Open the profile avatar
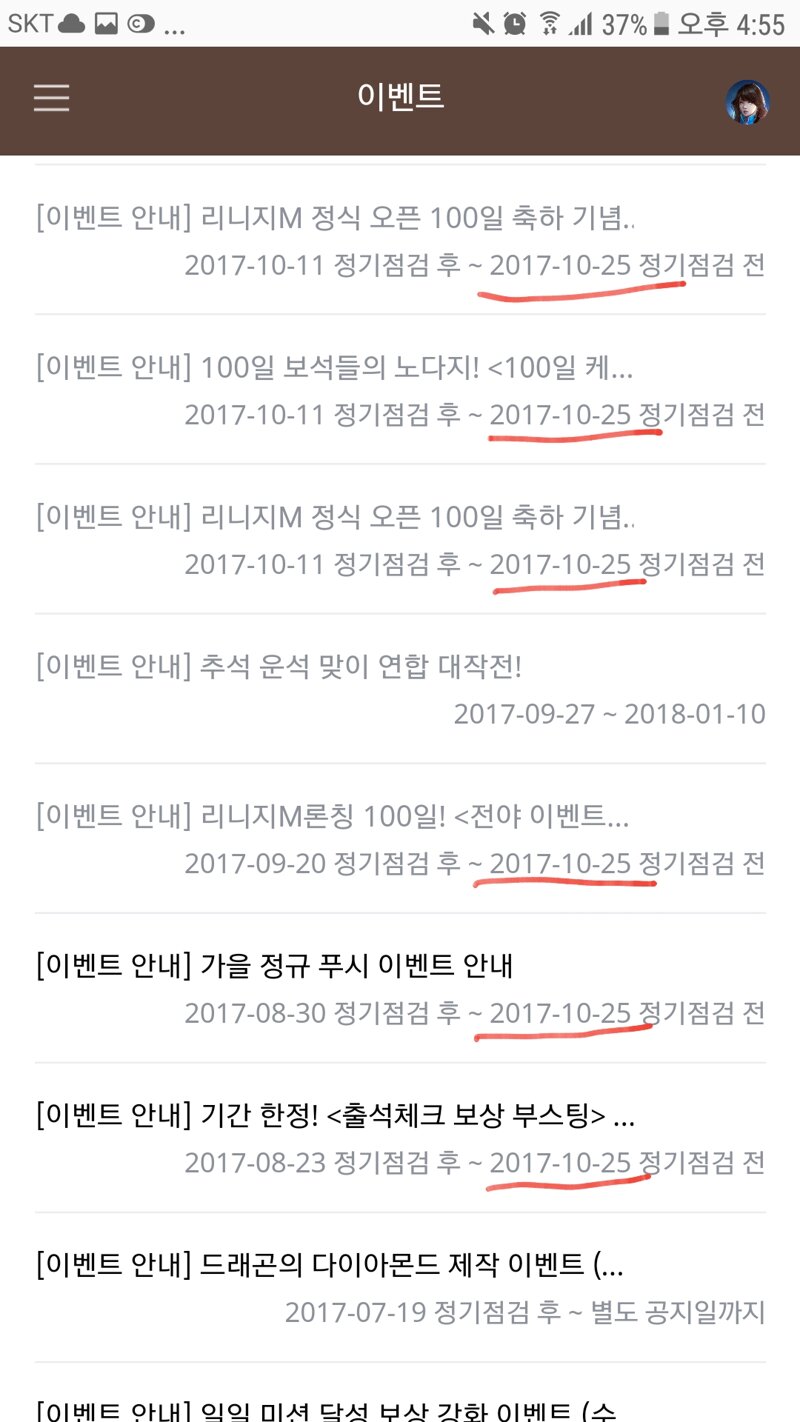Screen dimensions: 800x1422 [747, 101]
